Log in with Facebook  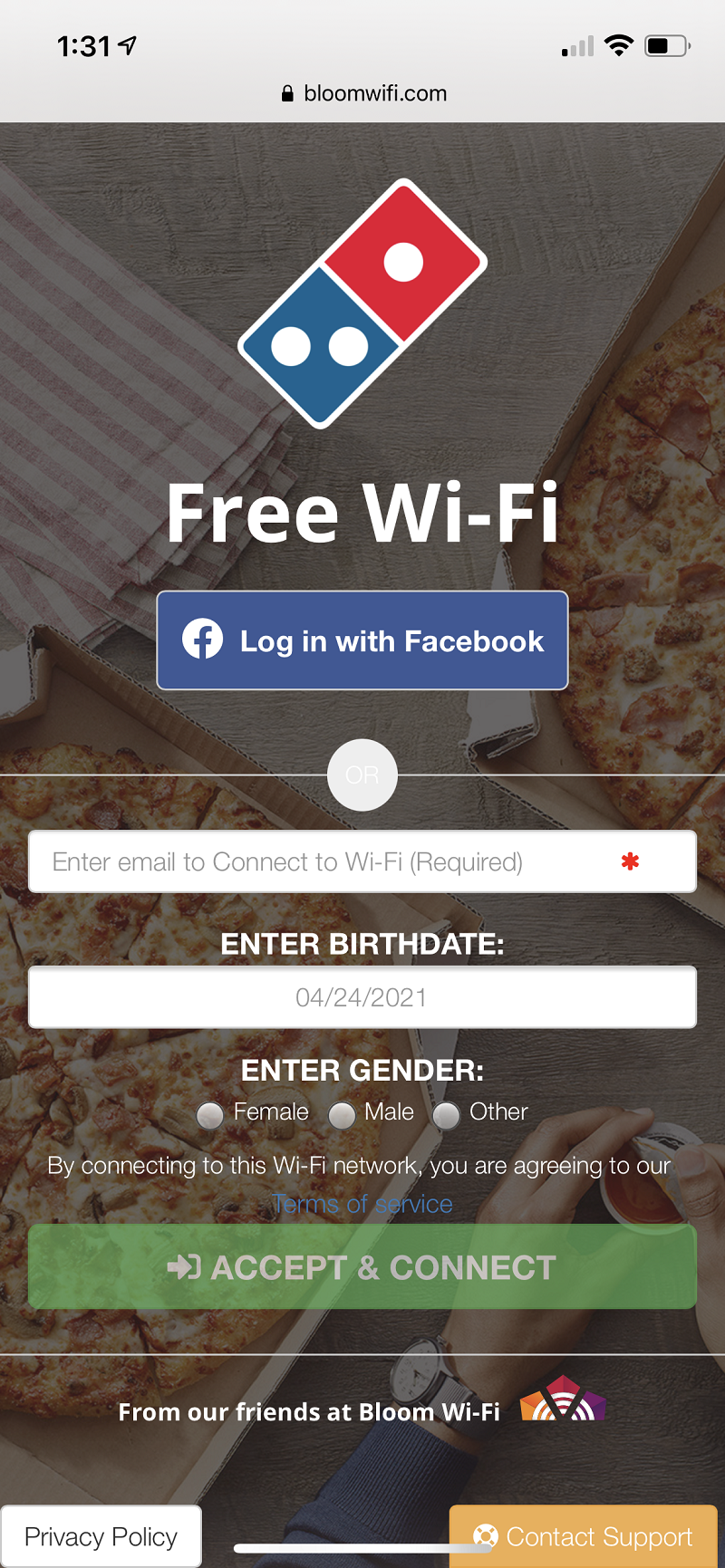pos(362,640)
